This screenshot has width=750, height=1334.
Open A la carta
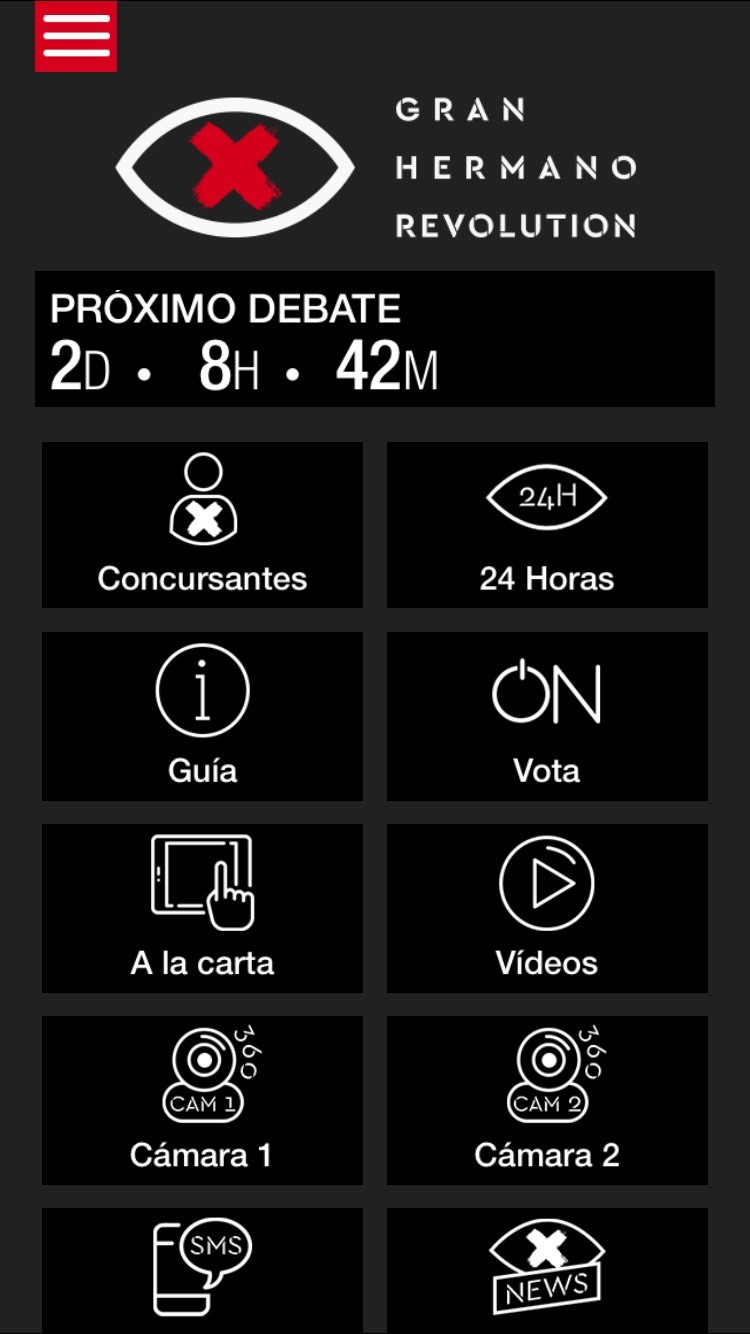[x=202, y=908]
